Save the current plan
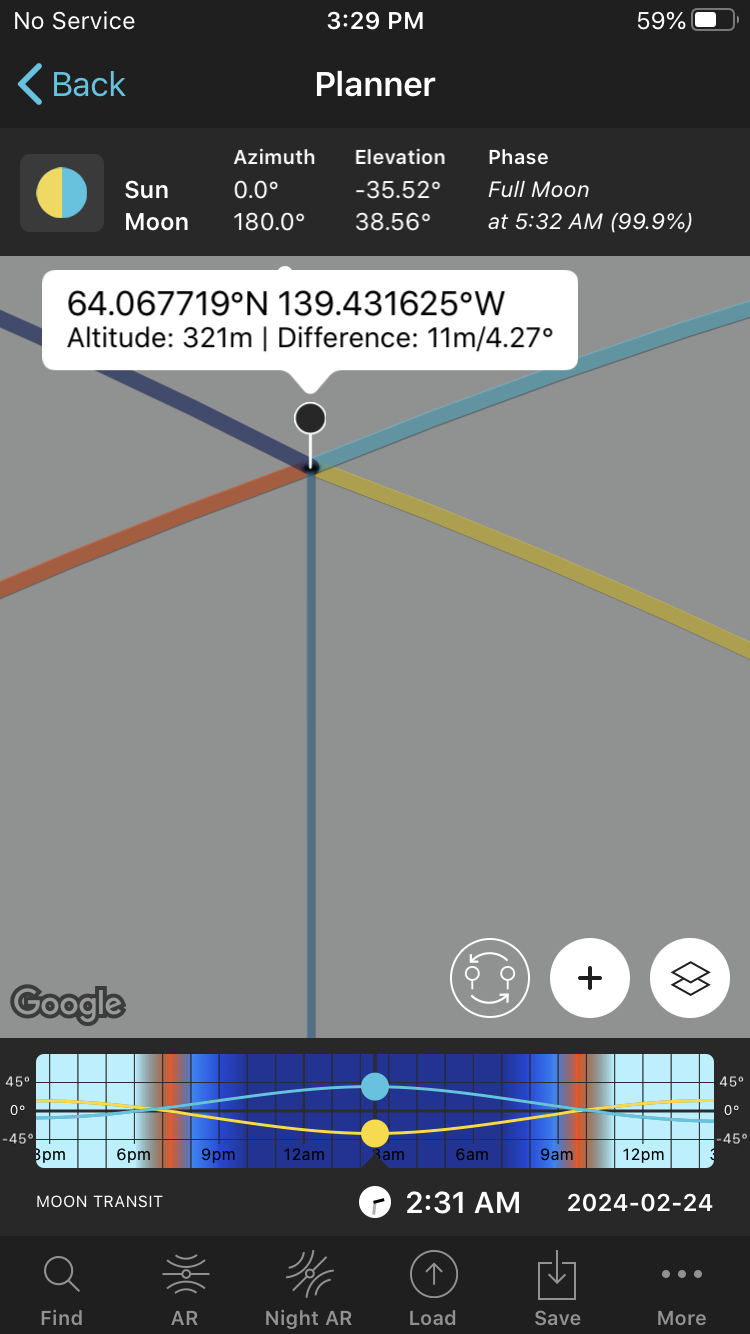The height and width of the screenshot is (1334, 750). (557, 1290)
